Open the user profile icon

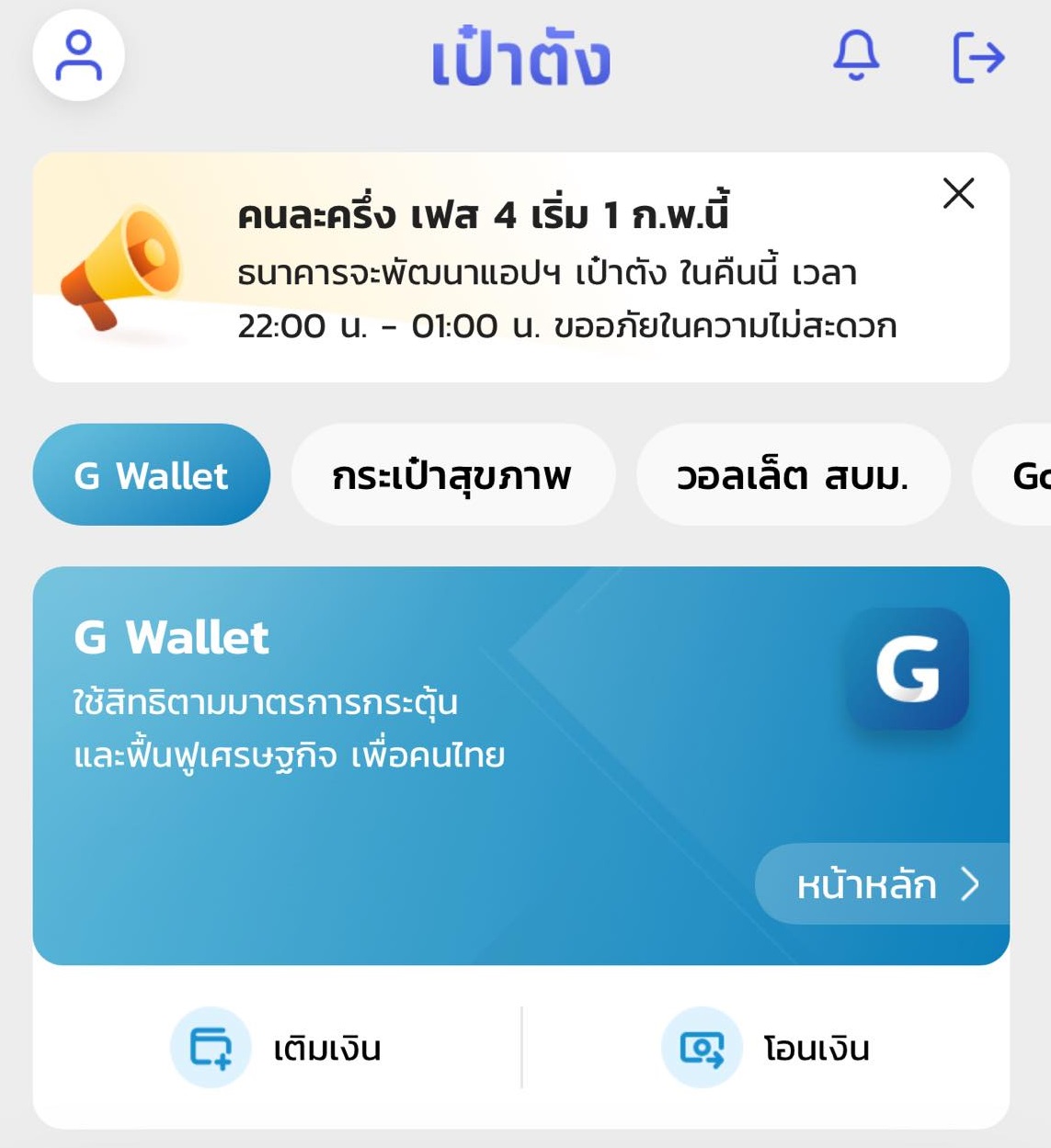(79, 56)
